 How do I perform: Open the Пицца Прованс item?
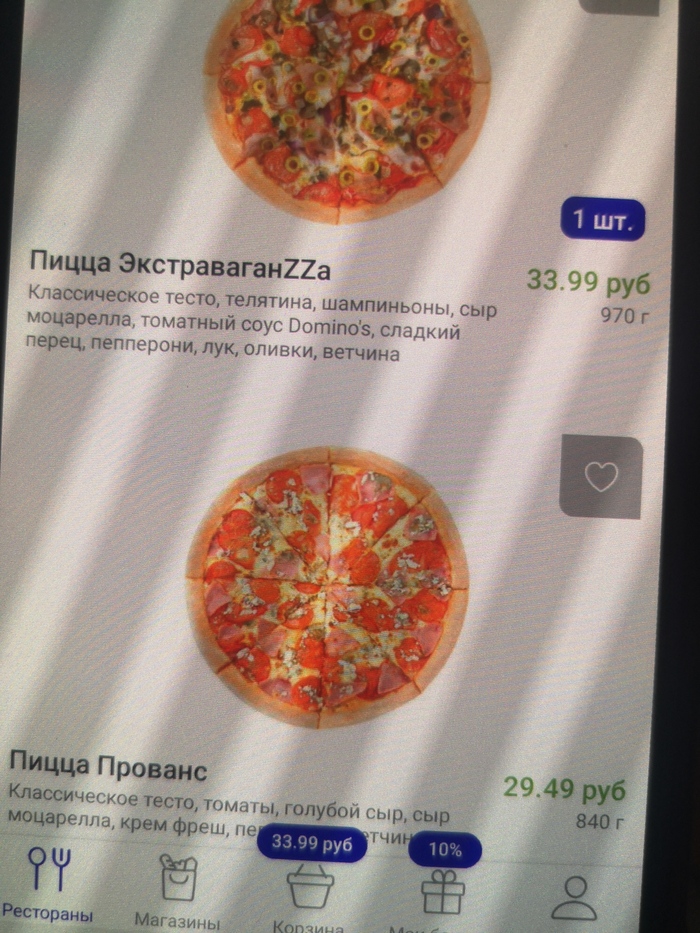pos(109,768)
